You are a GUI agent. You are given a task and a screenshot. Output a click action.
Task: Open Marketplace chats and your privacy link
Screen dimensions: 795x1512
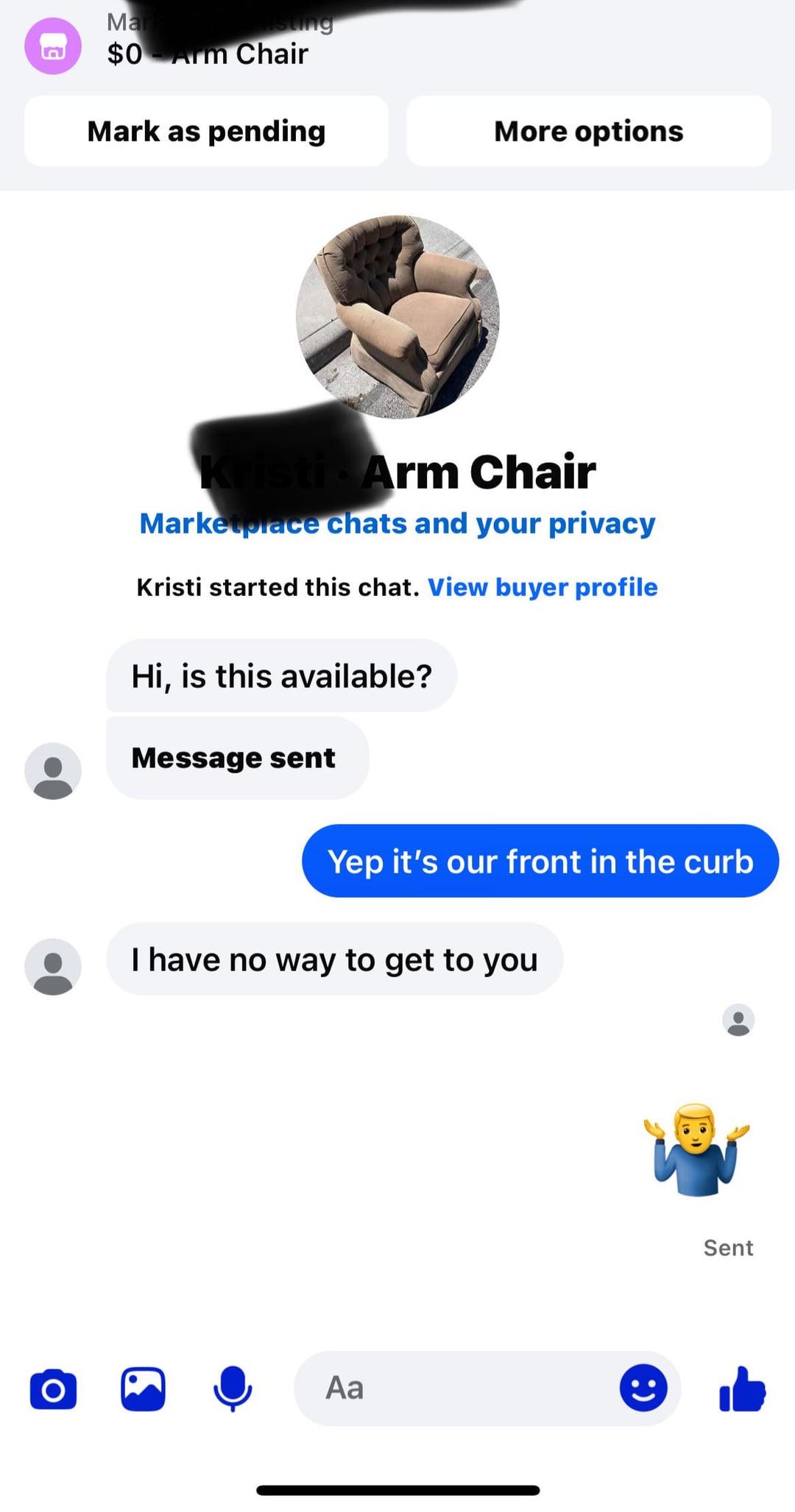(397, 524)
